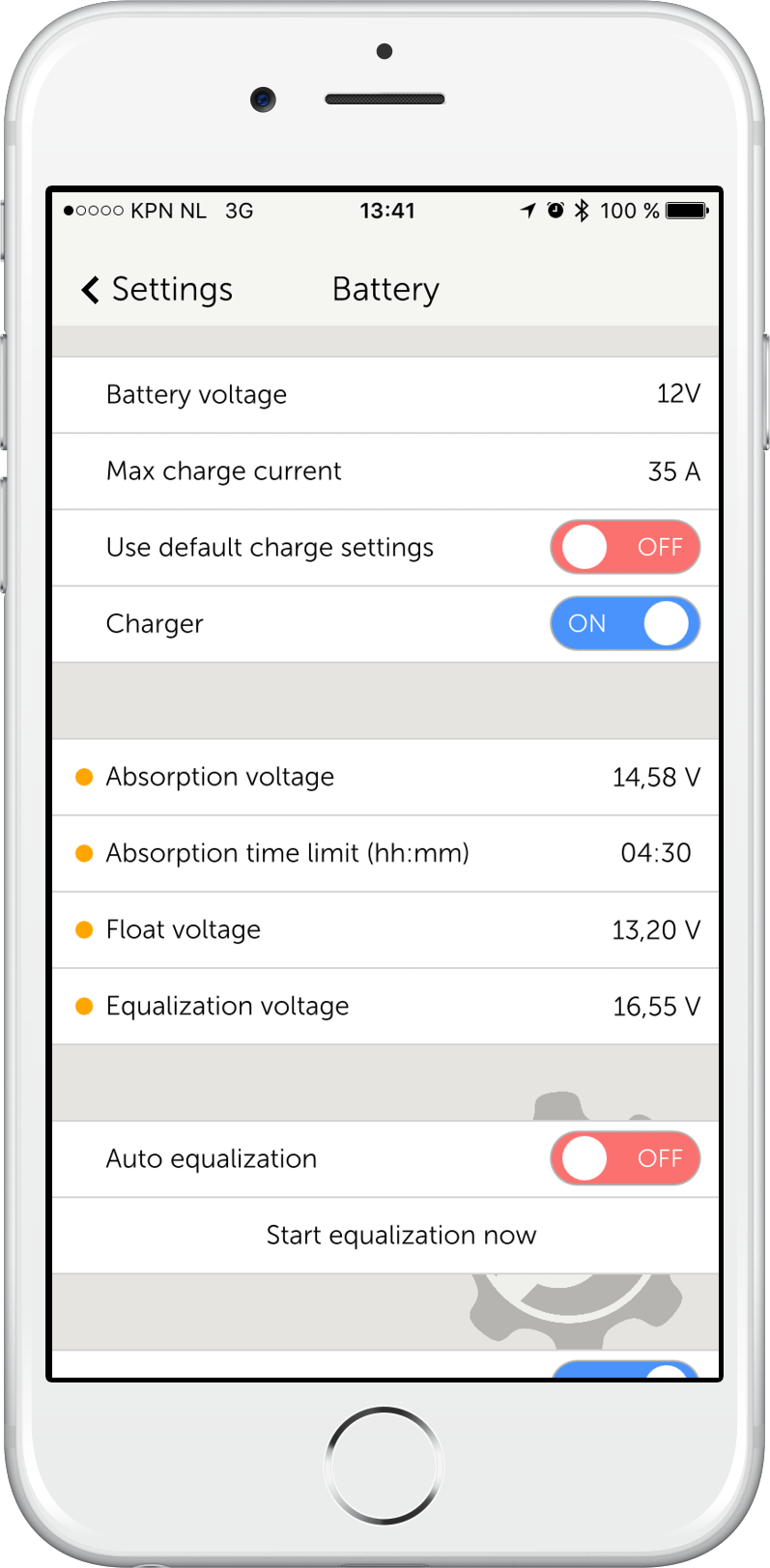Screen dimensions: 770x1568
Task: Toggle Auto equalization on
Action: (624, 1158)
